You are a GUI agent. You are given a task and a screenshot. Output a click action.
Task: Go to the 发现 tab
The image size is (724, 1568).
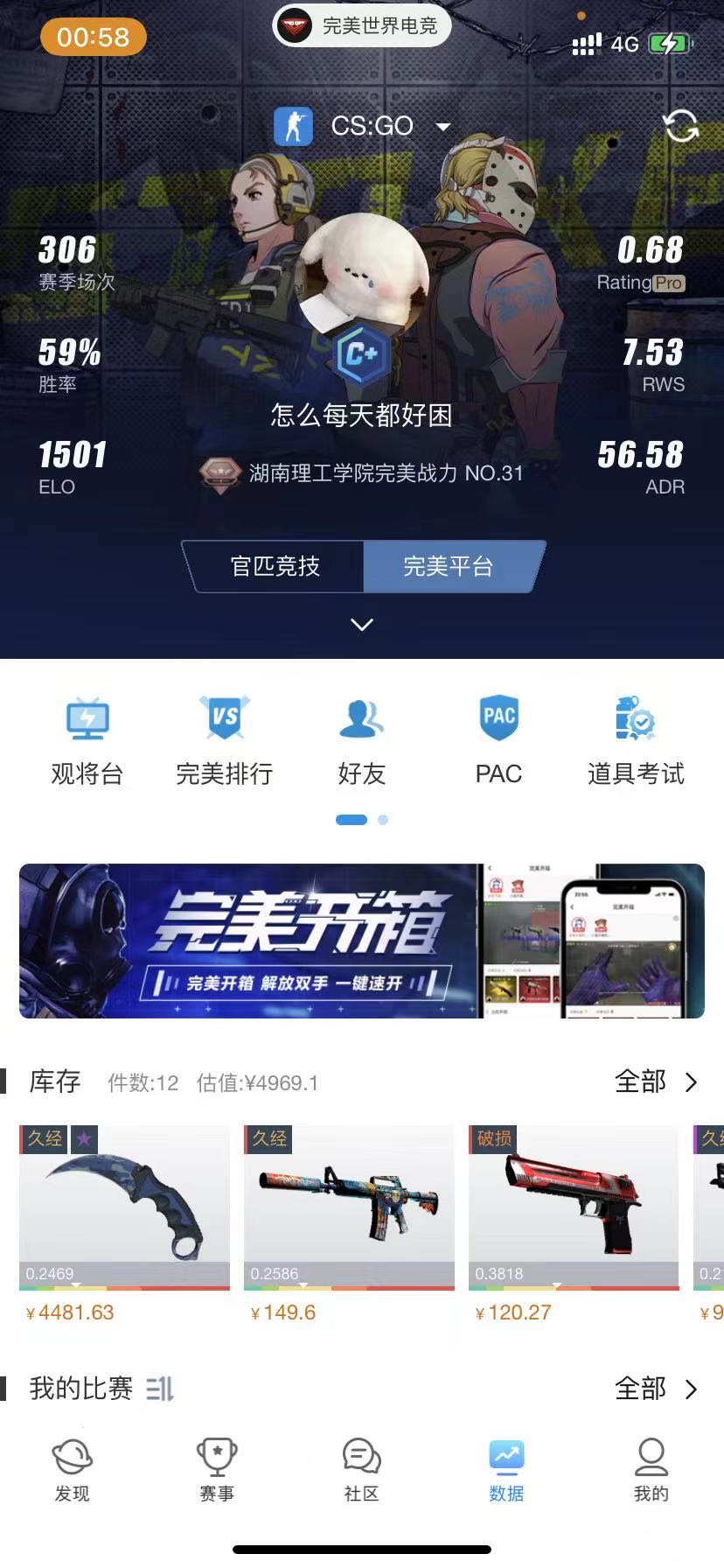click(x=73, y=1470)
